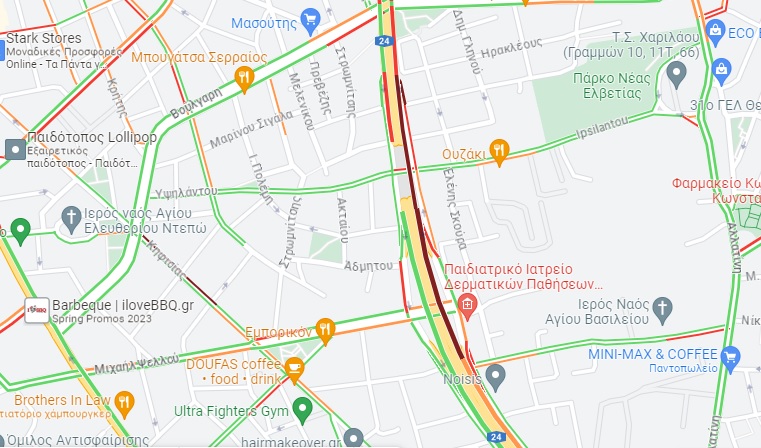Select the DOUFAS coffee marker

(x=294, y=369)
